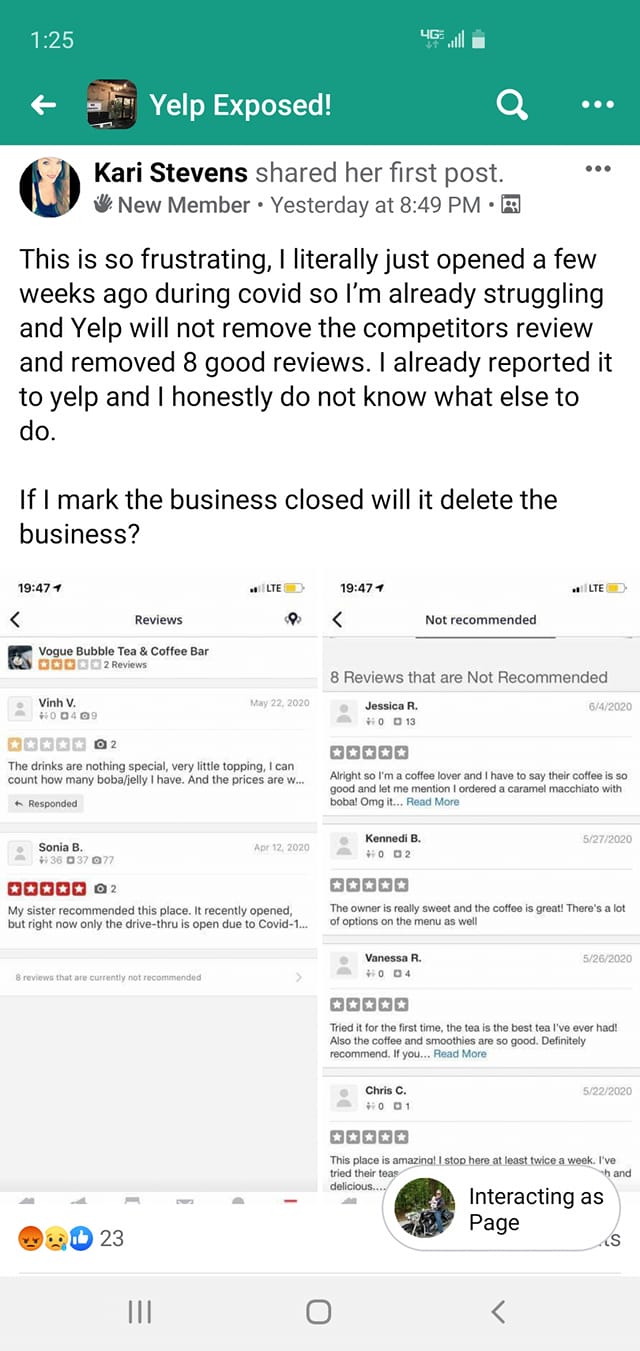The height and width of the screenshot is (1351, 640).
Task: Search within the Yelp Exposed group
Action: click(512, 105)
